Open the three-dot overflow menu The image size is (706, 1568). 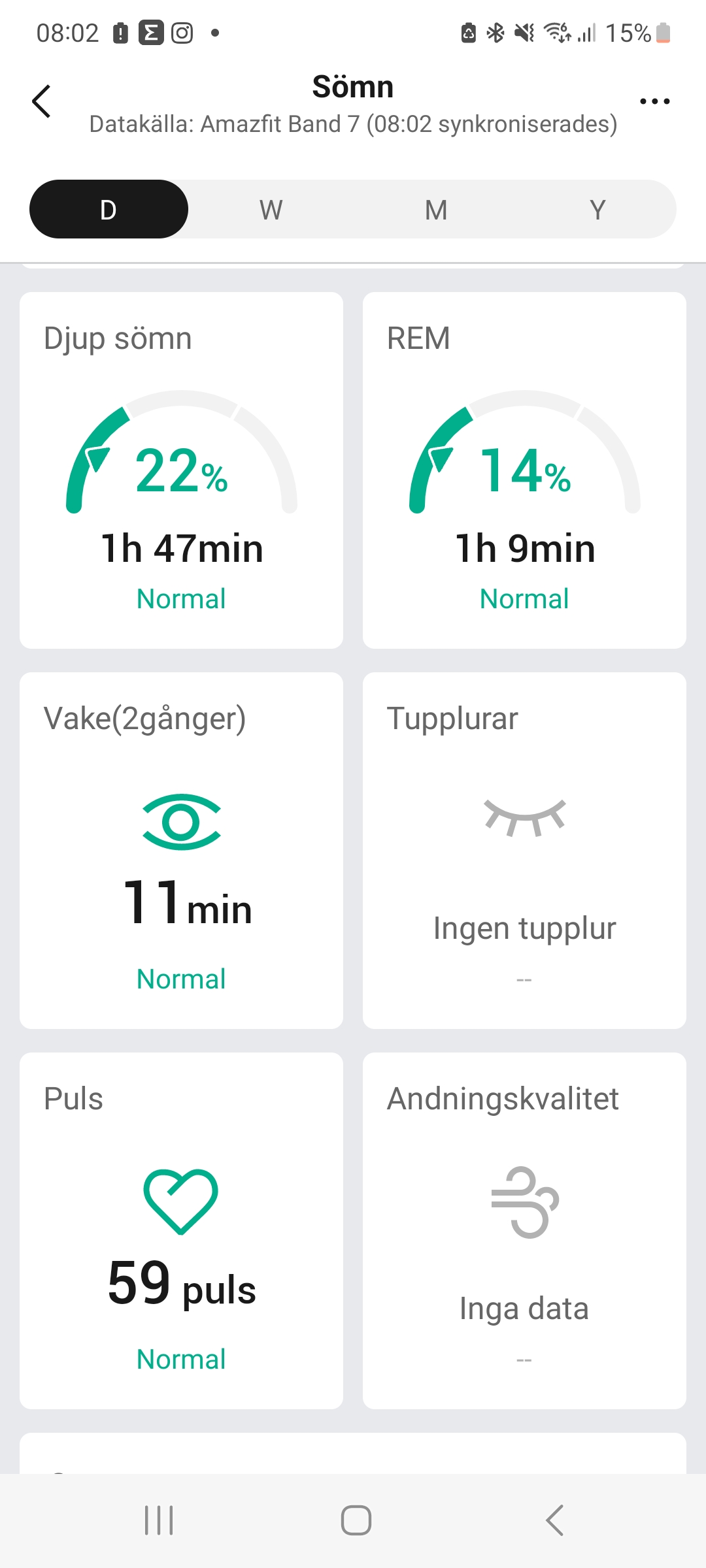[654, 101]
